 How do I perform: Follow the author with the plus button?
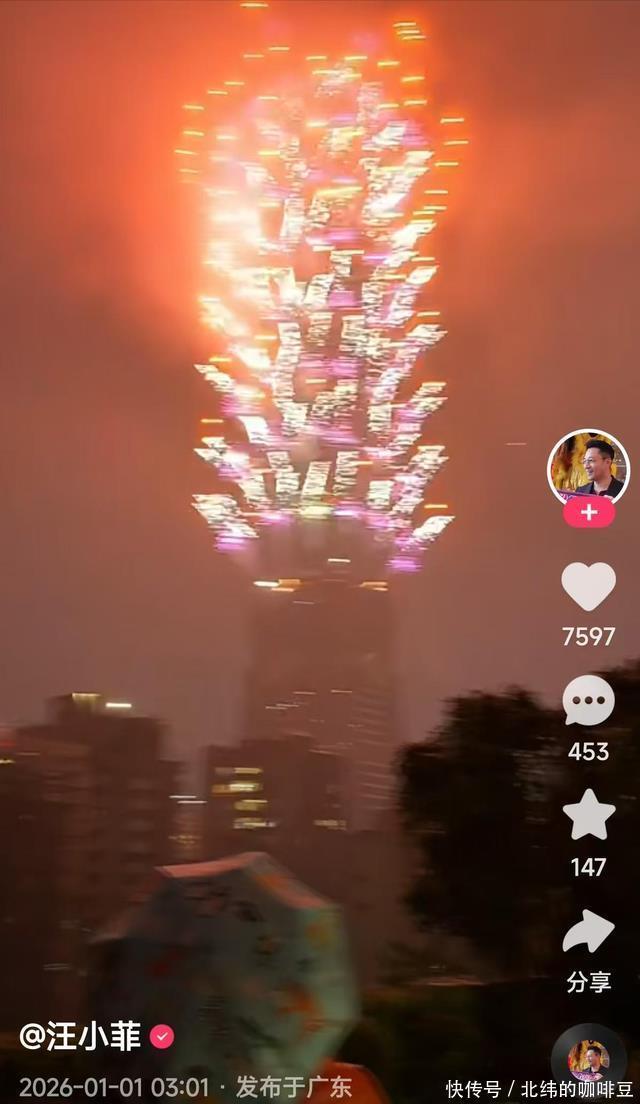pyautogui.click(x=589, y=513)
